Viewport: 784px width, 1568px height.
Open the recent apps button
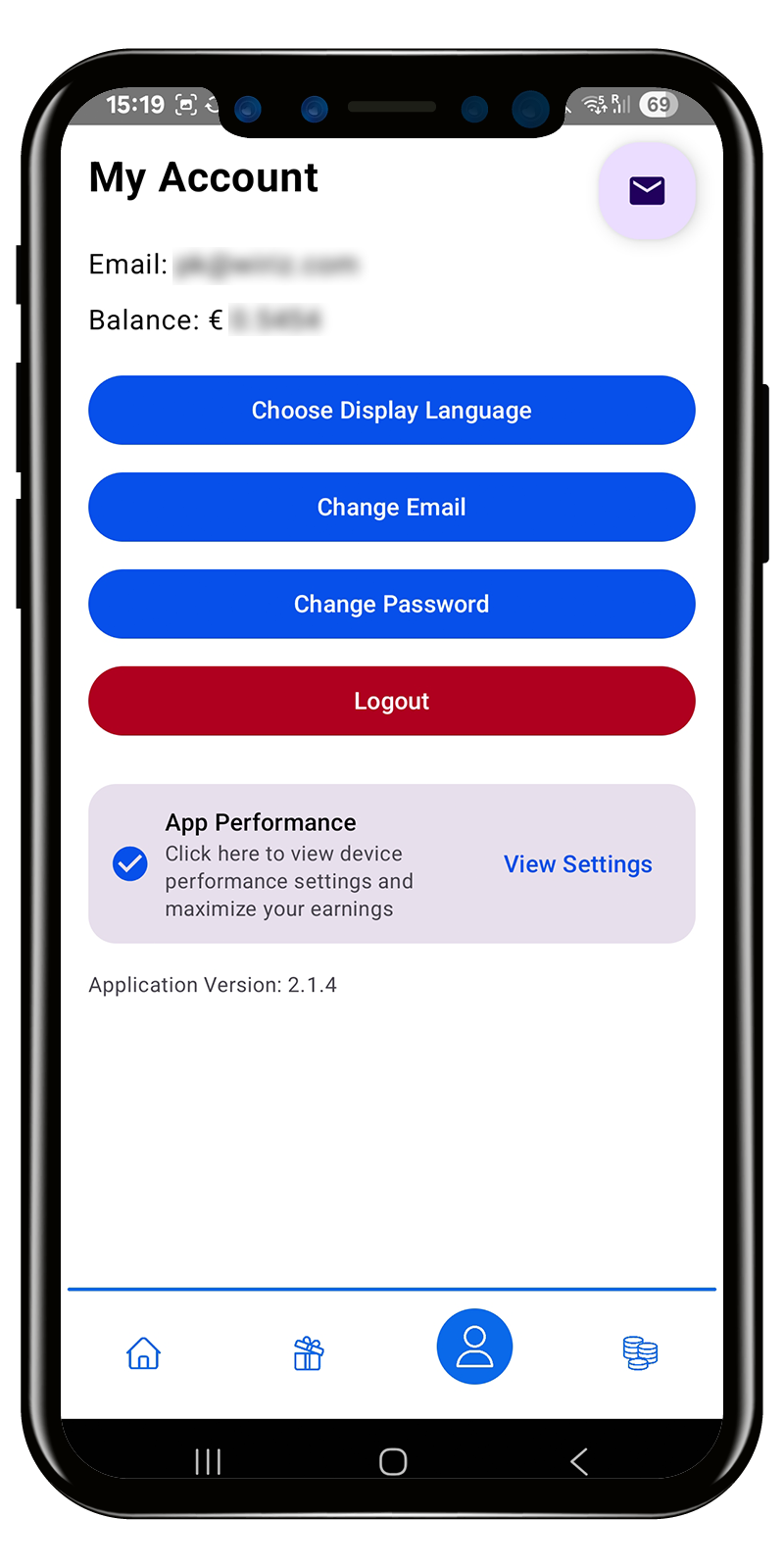click(208, 1461)
